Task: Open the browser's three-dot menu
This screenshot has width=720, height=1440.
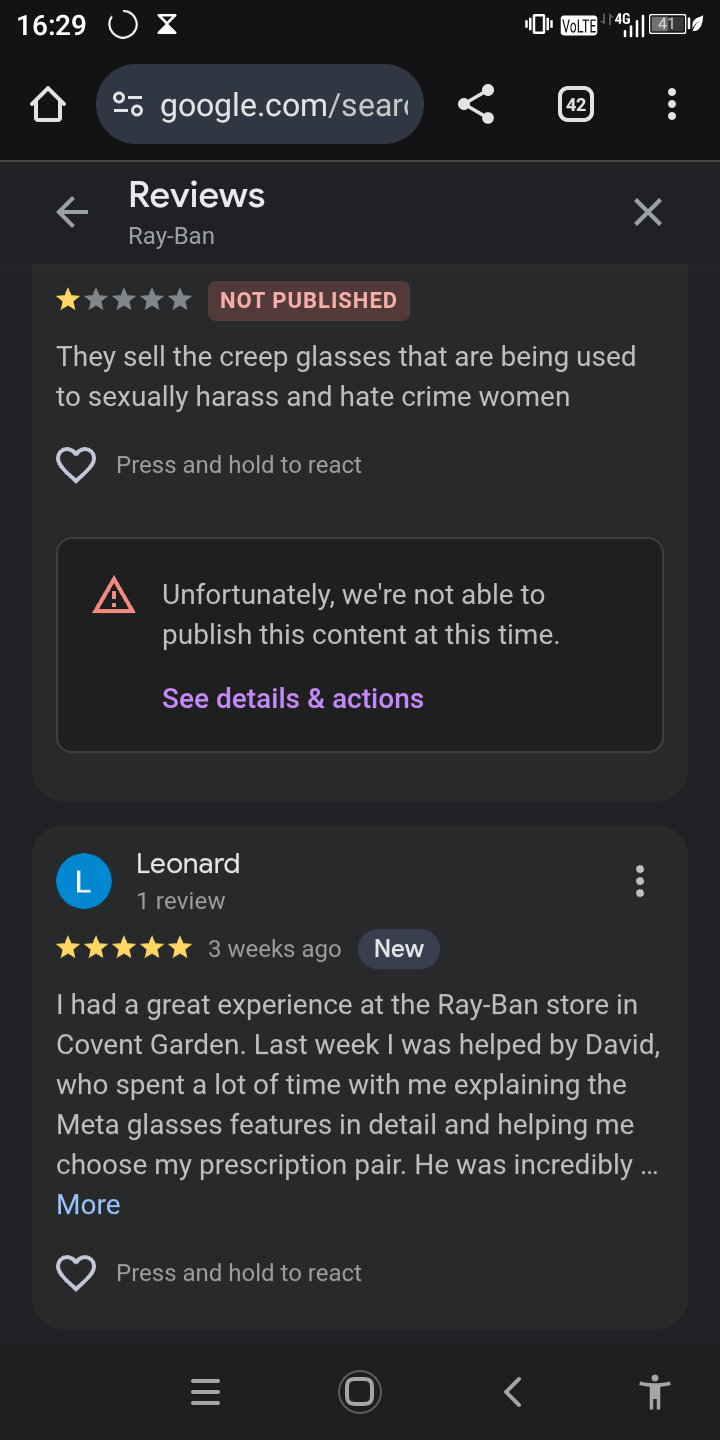Action: click(x=671, y=104)
